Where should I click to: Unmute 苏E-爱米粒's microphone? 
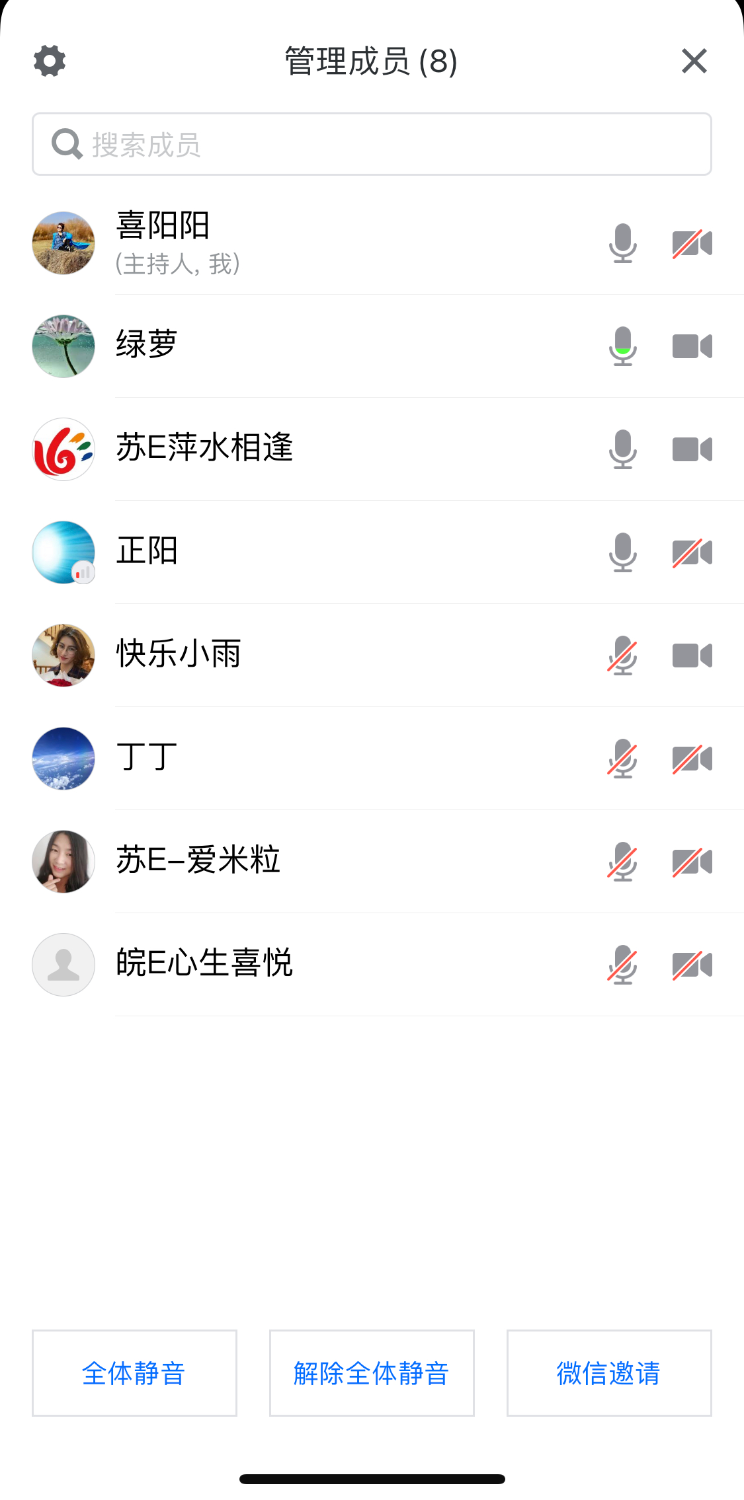pos(622,861)
